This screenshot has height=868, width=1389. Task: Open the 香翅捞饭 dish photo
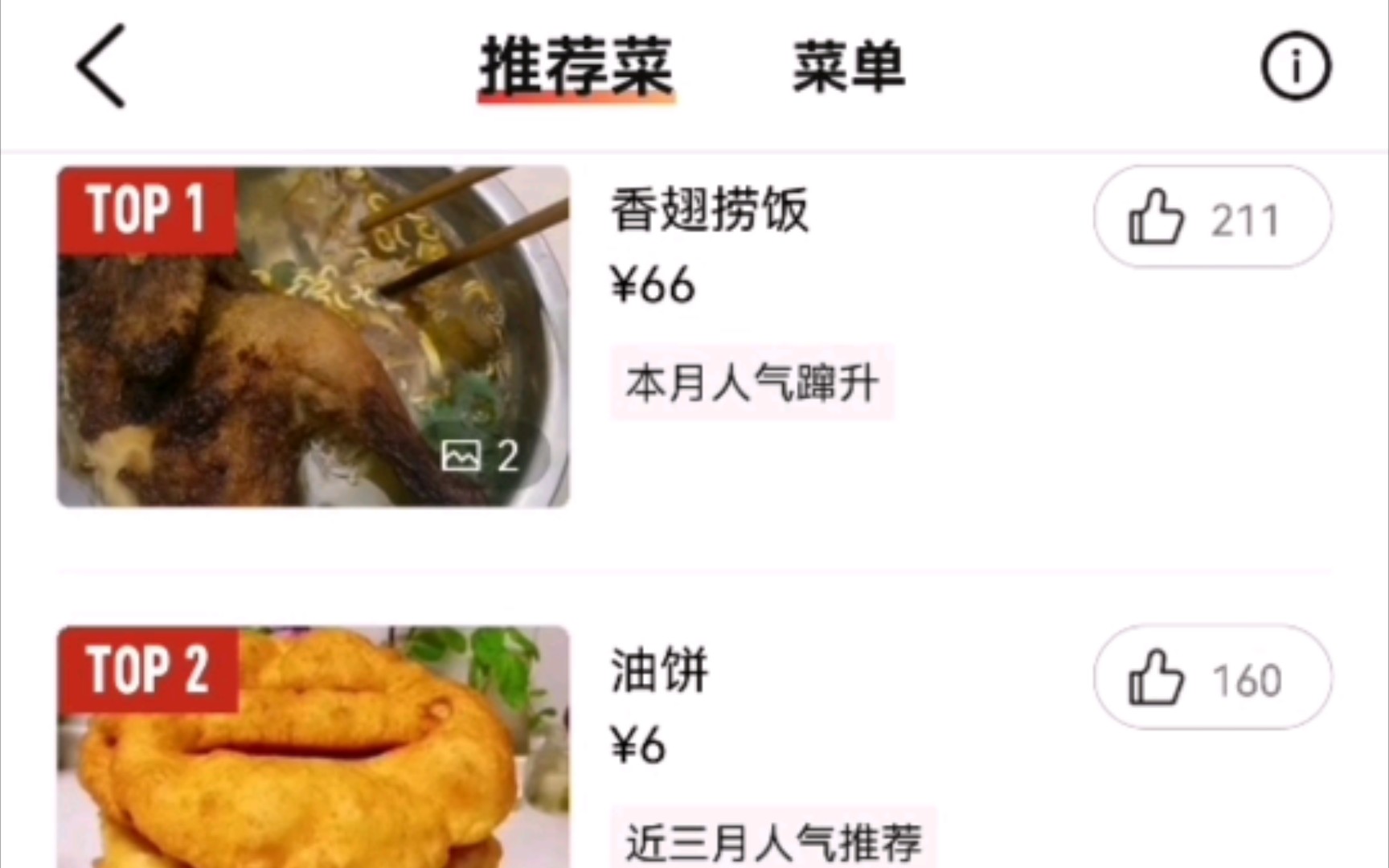click(313, 337)
